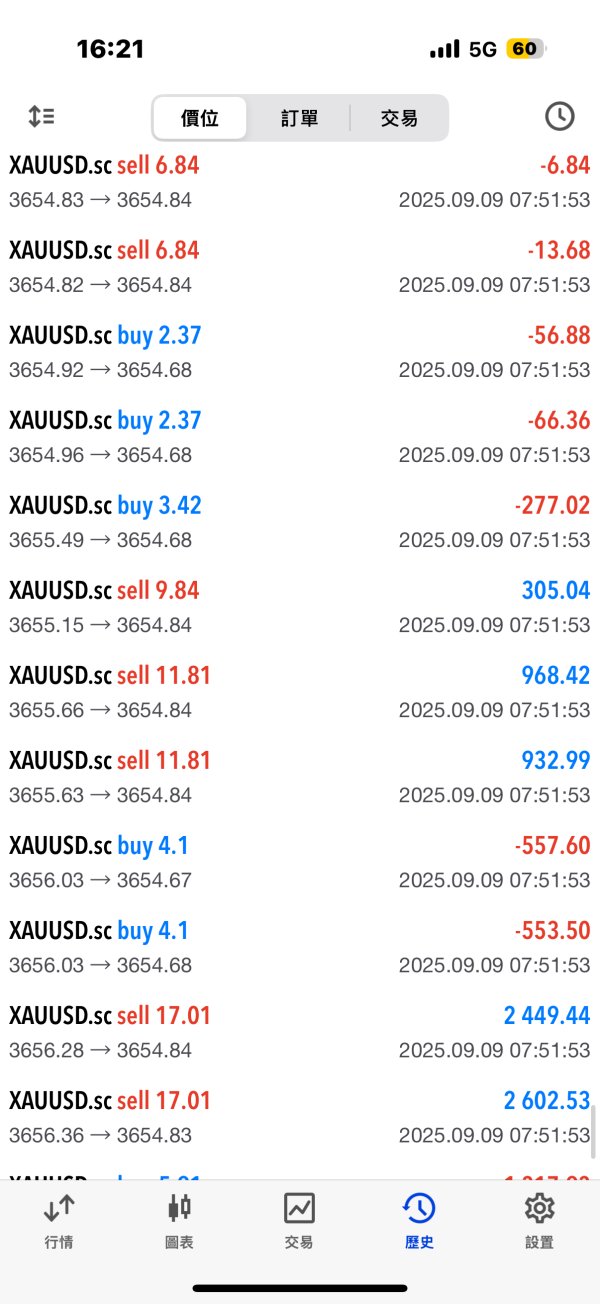Open the 圖表 tab
The height and width of the screenshot is (1304, 600).
coord(179,1221)
